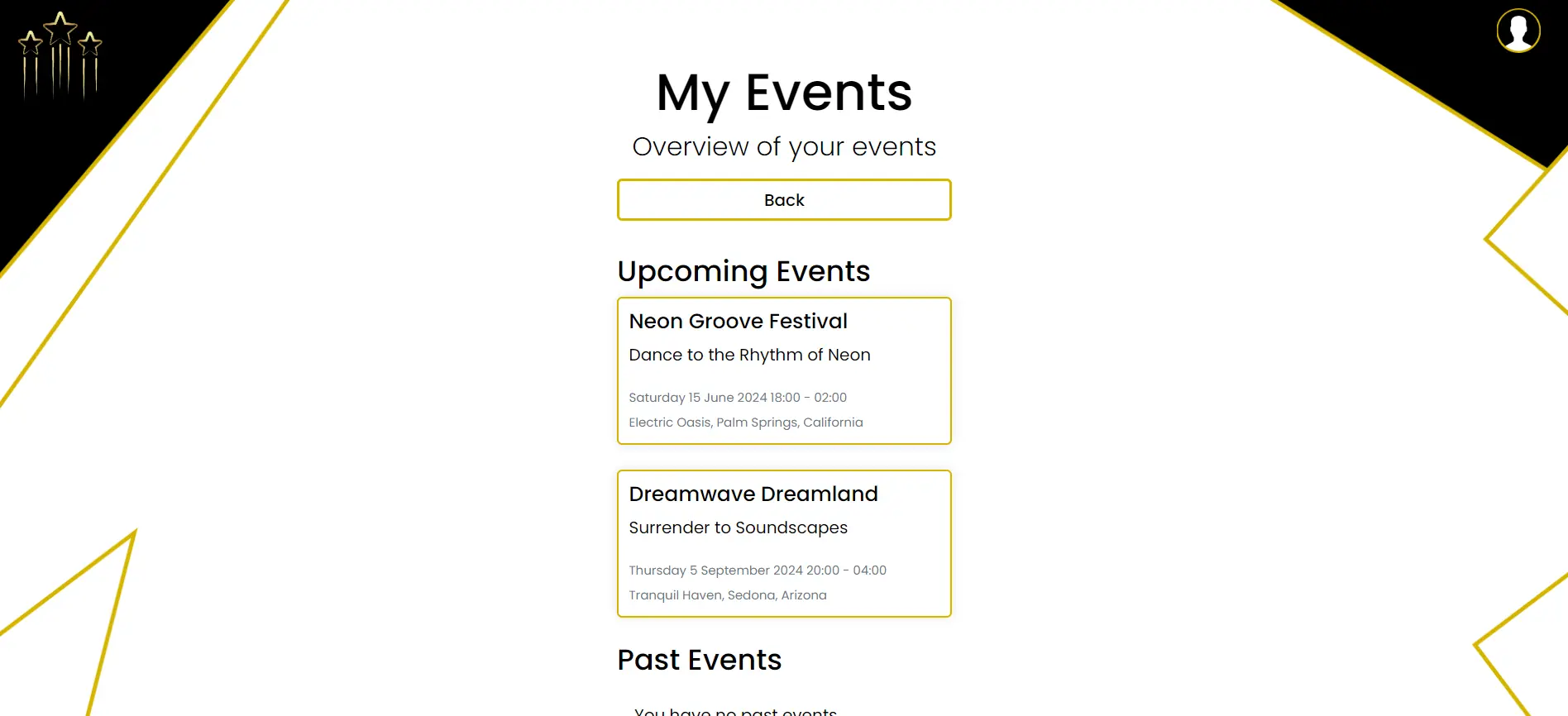Open the user profile icon
The height and width of the screenshot is (716, 1568).
(1518, 31)
